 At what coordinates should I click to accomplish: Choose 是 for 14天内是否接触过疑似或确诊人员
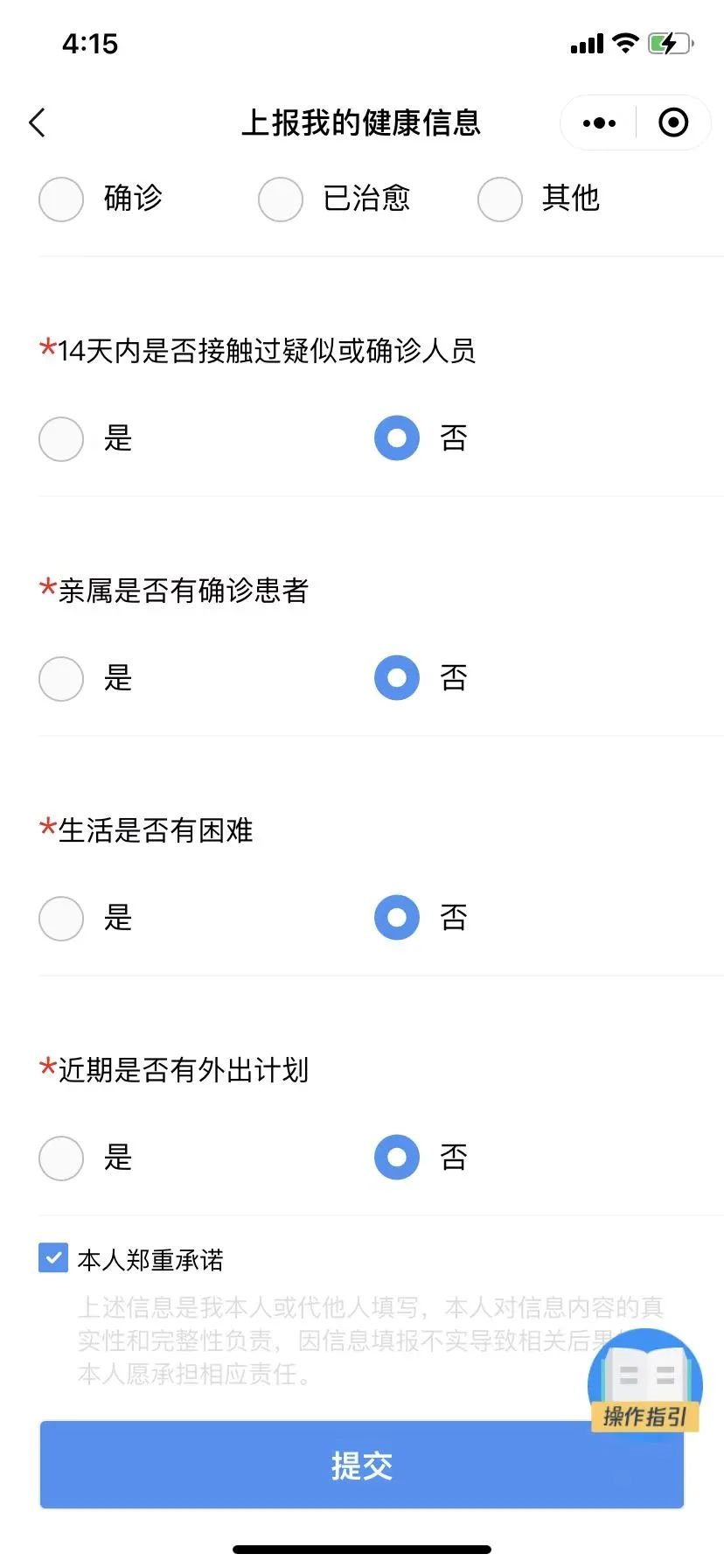coord(61,438)
